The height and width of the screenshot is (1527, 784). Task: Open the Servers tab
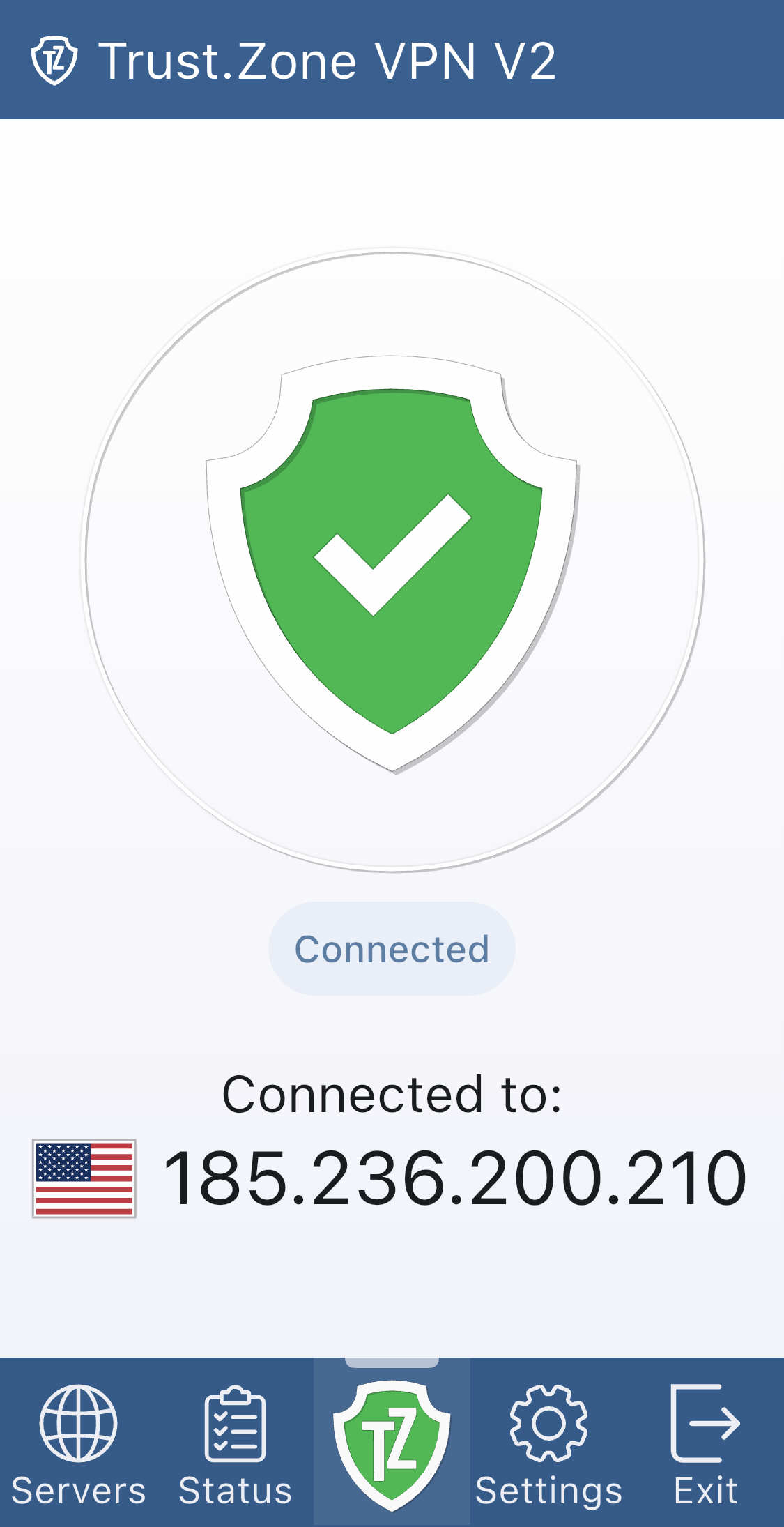pos(78,1443)
